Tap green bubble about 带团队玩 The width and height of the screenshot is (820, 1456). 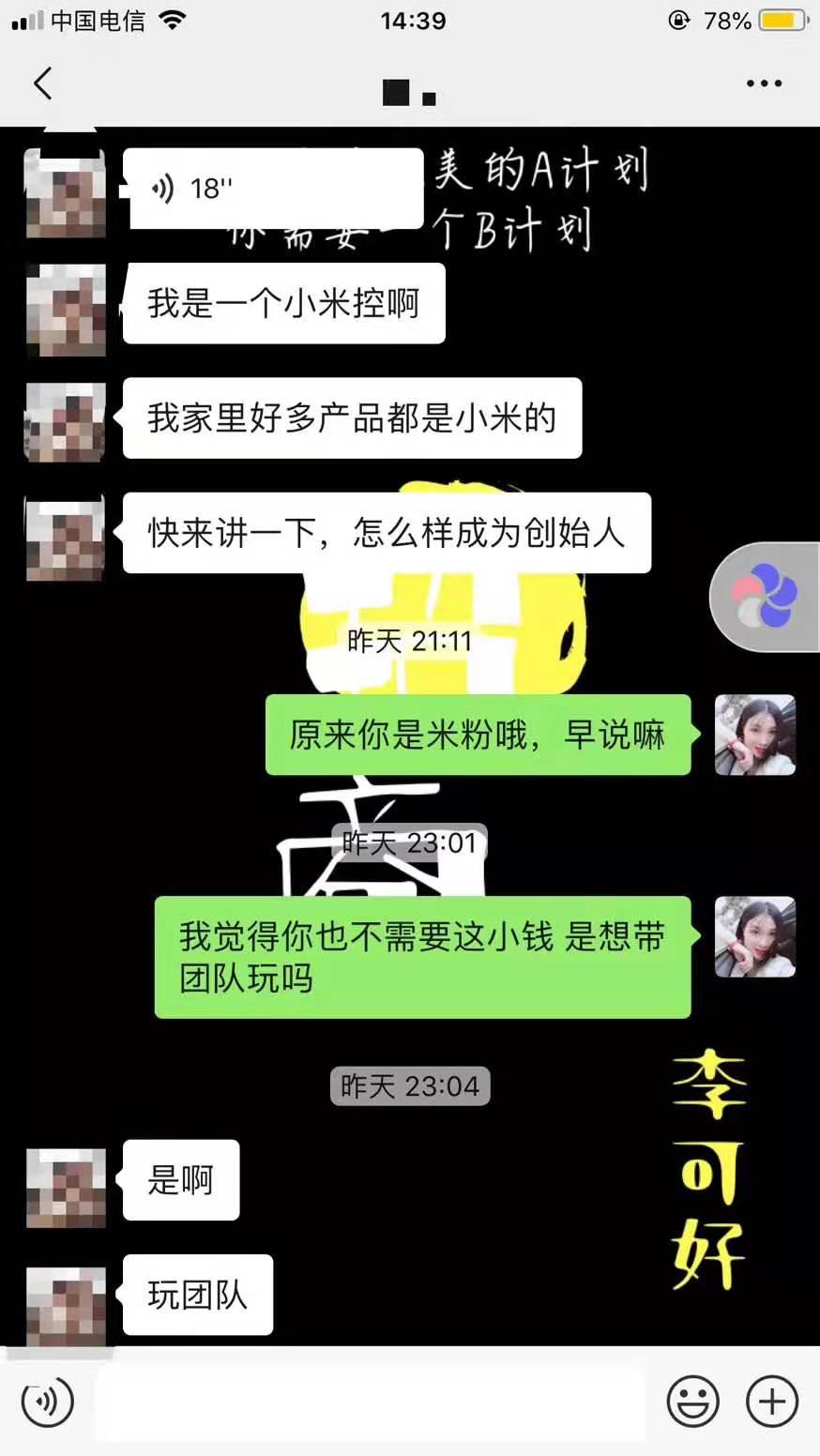pos(422,956)
